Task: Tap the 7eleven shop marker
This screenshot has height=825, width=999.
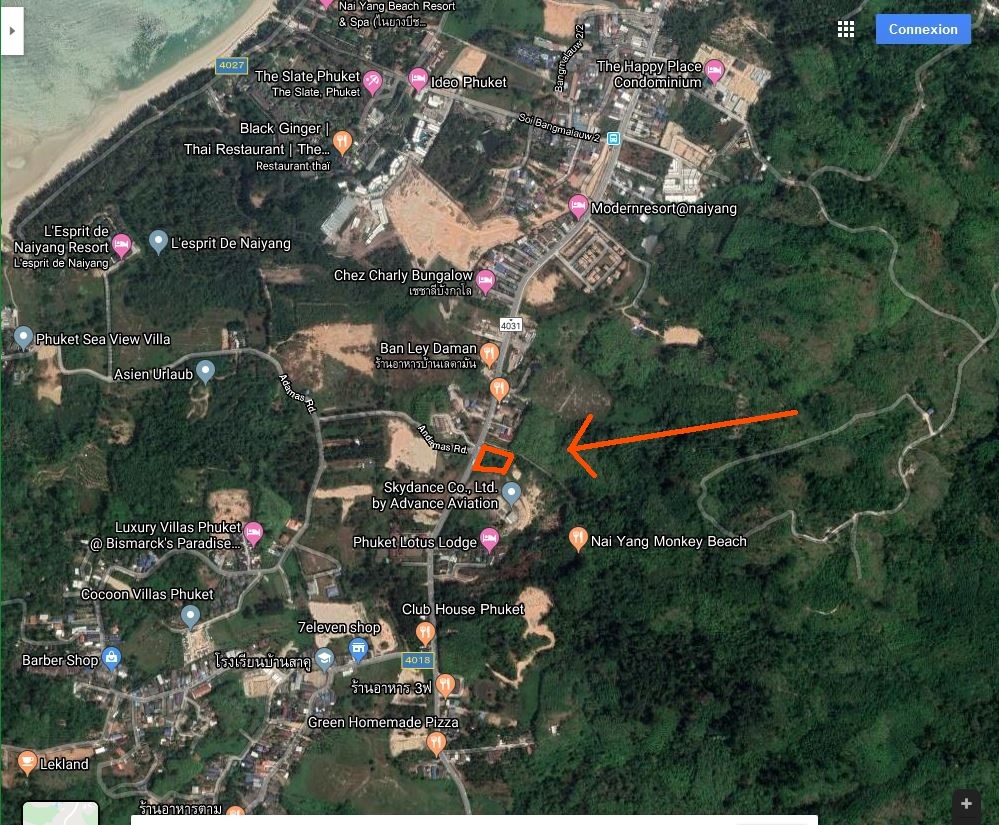Action: [x=359, y=651]
